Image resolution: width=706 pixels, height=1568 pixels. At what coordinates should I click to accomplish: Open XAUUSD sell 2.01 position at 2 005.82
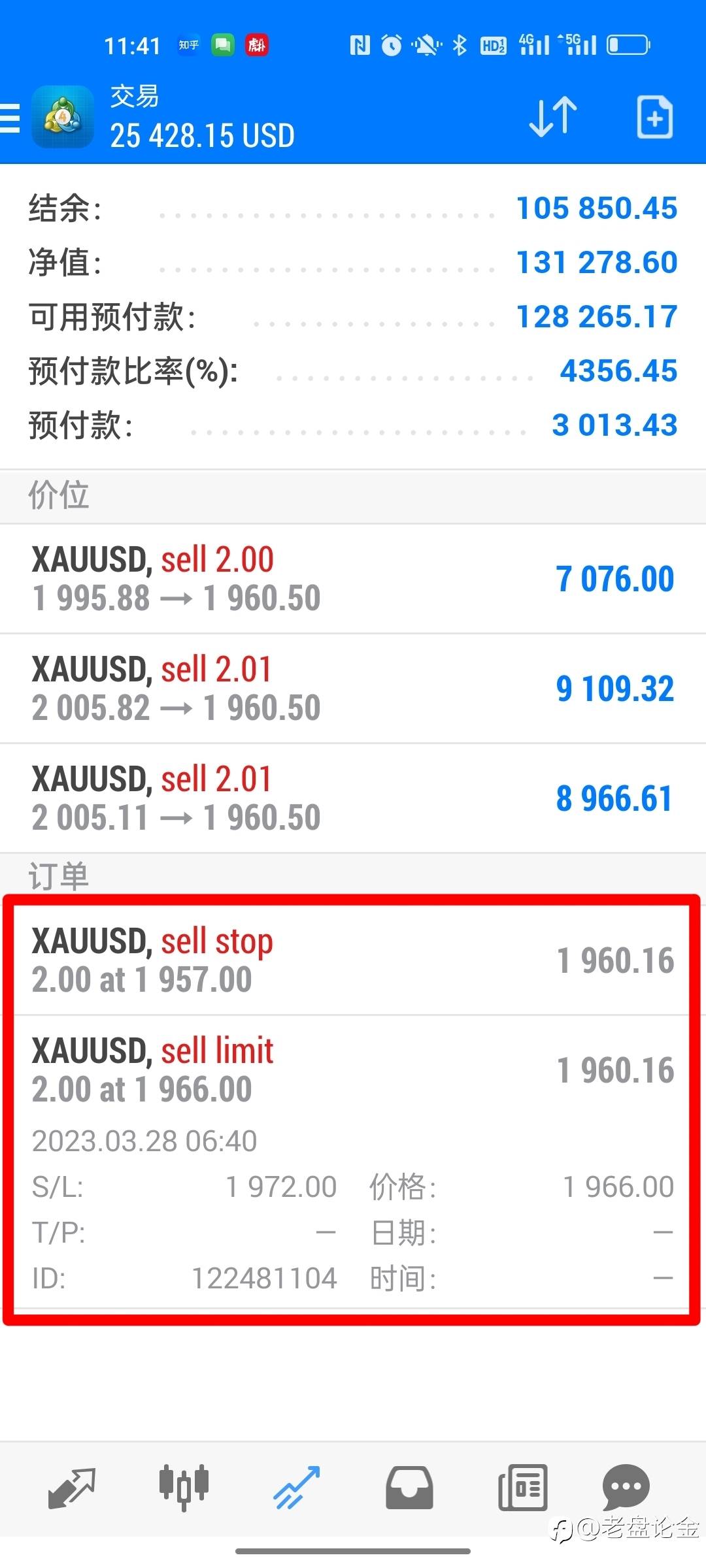pos(353,689)
